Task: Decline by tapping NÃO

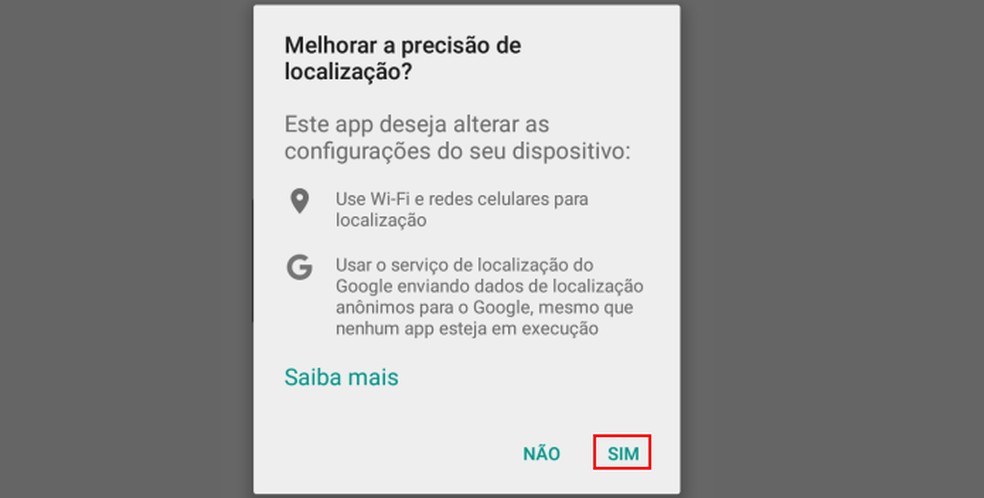Action: pyautogui.click(x=541, y=454)
